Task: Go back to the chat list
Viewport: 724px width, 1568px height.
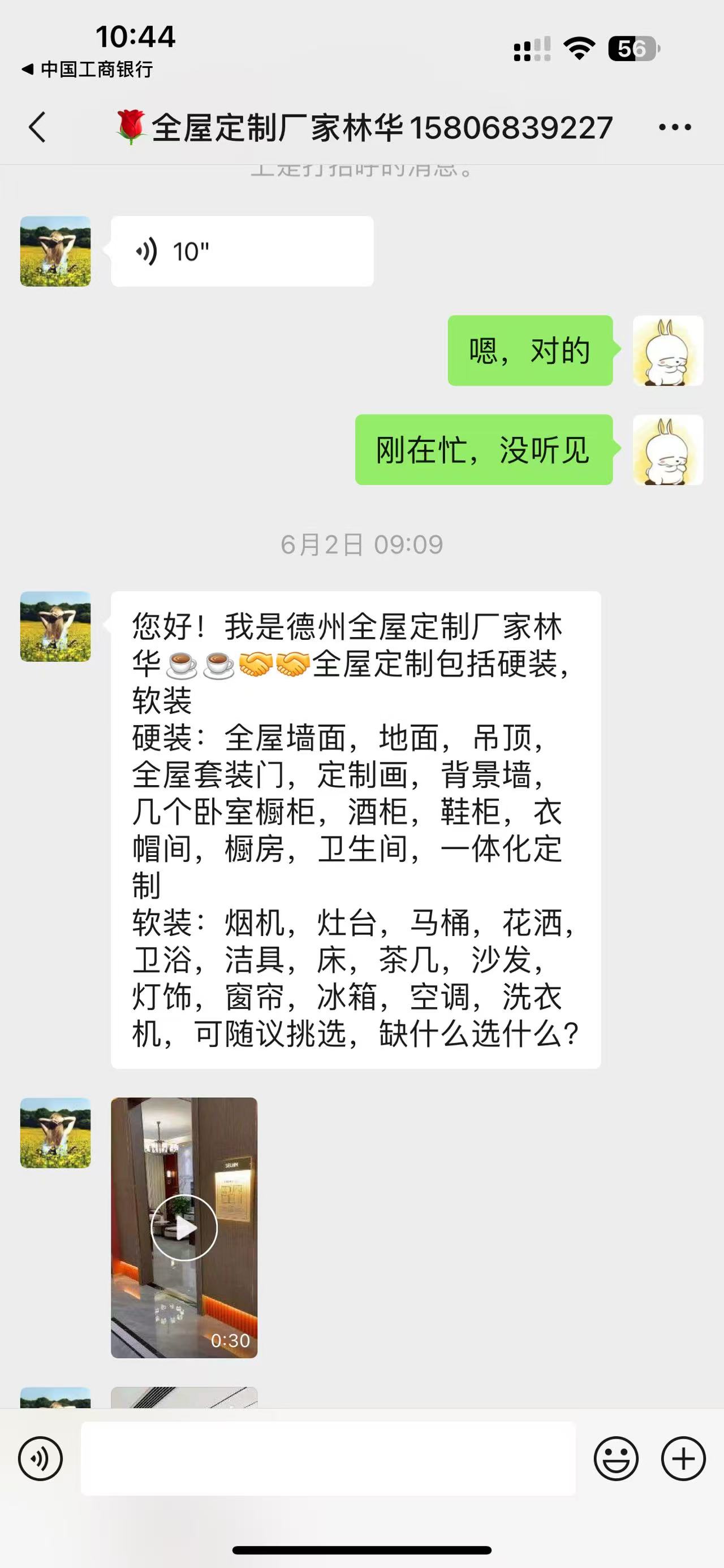Action: click(x=38, y=127)
